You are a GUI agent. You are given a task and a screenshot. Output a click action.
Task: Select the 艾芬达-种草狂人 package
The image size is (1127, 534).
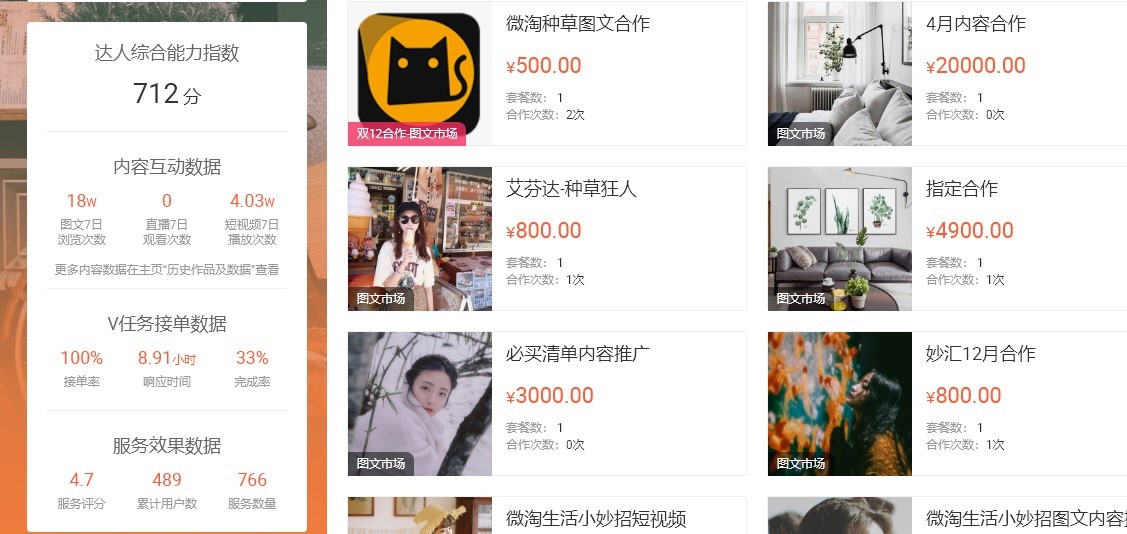pos(571,189)
